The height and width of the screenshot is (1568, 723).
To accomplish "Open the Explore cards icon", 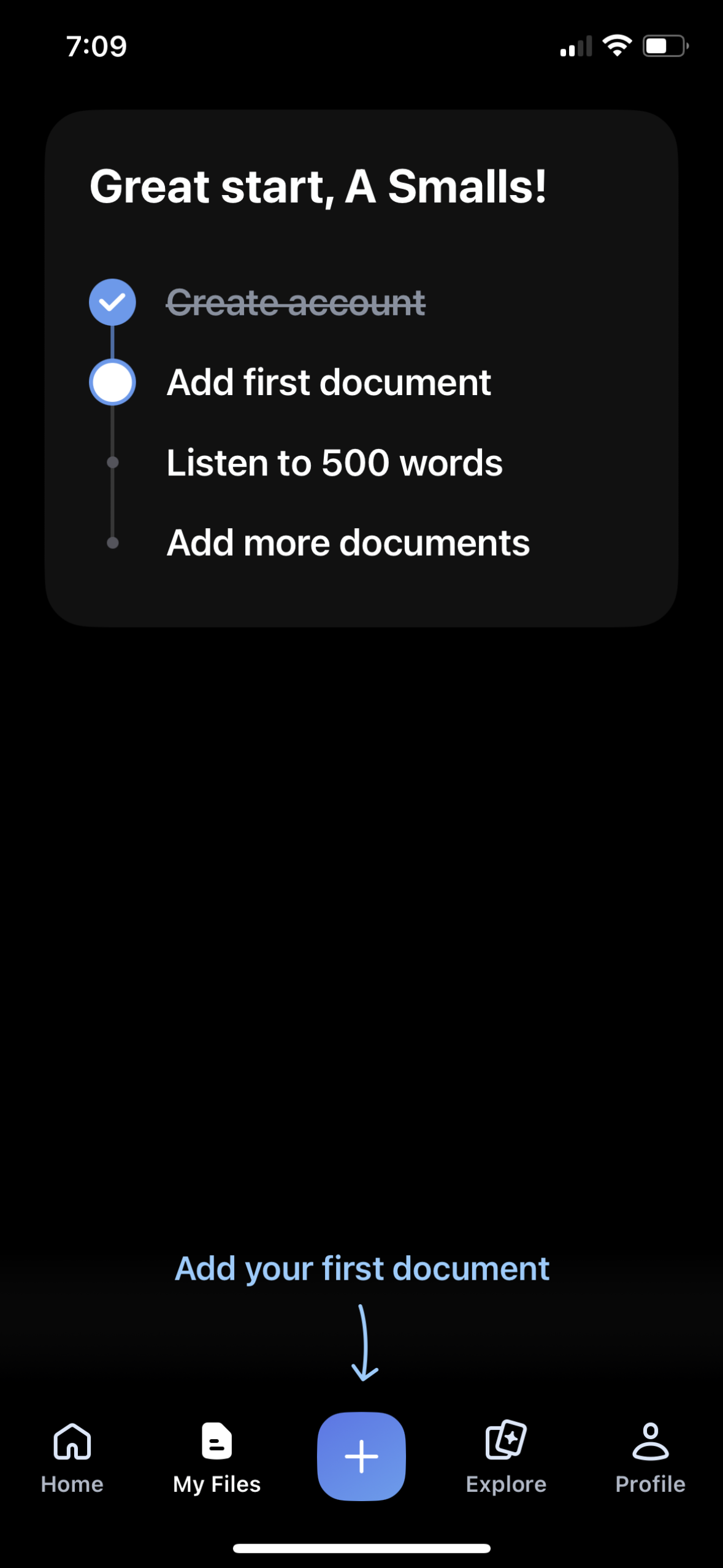I will [x=505, y=1440].
